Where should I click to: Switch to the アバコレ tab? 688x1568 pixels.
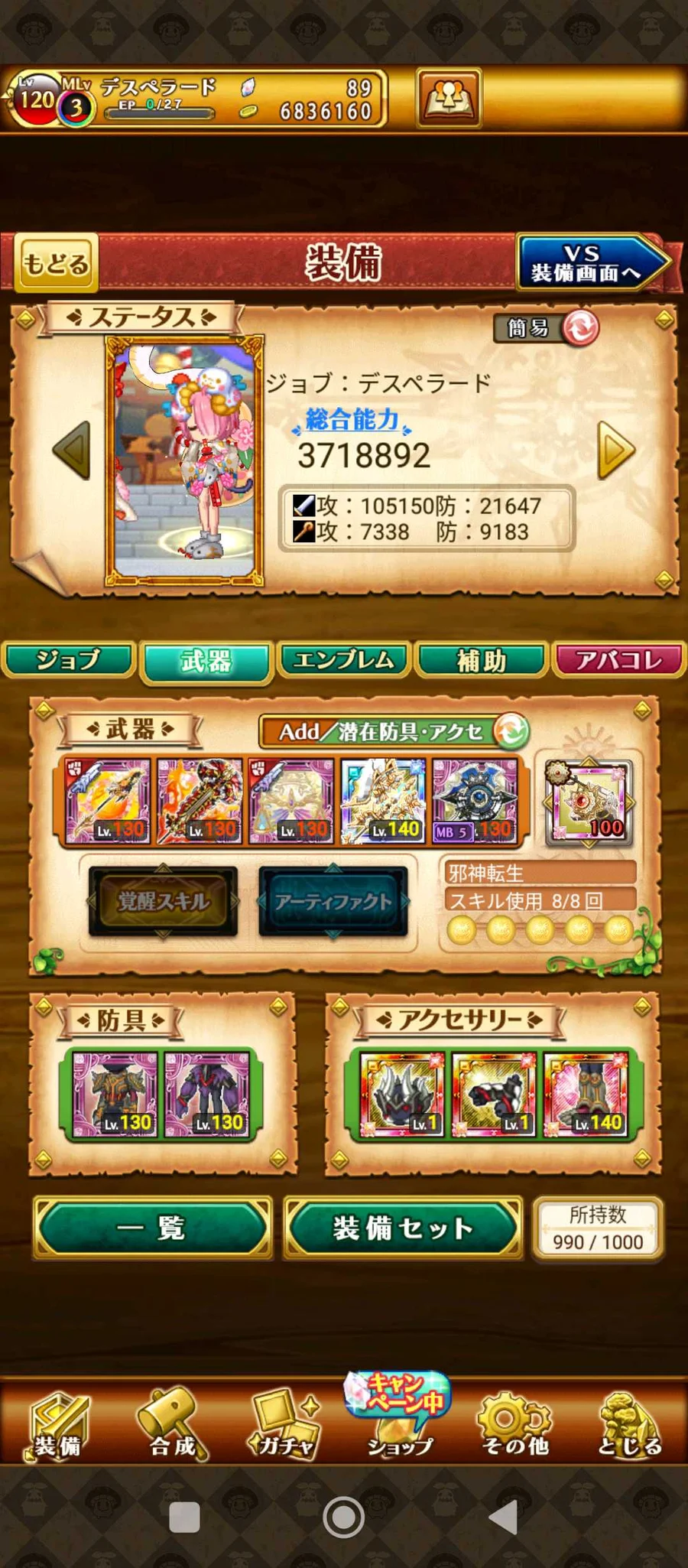click(x=618, y=660)
